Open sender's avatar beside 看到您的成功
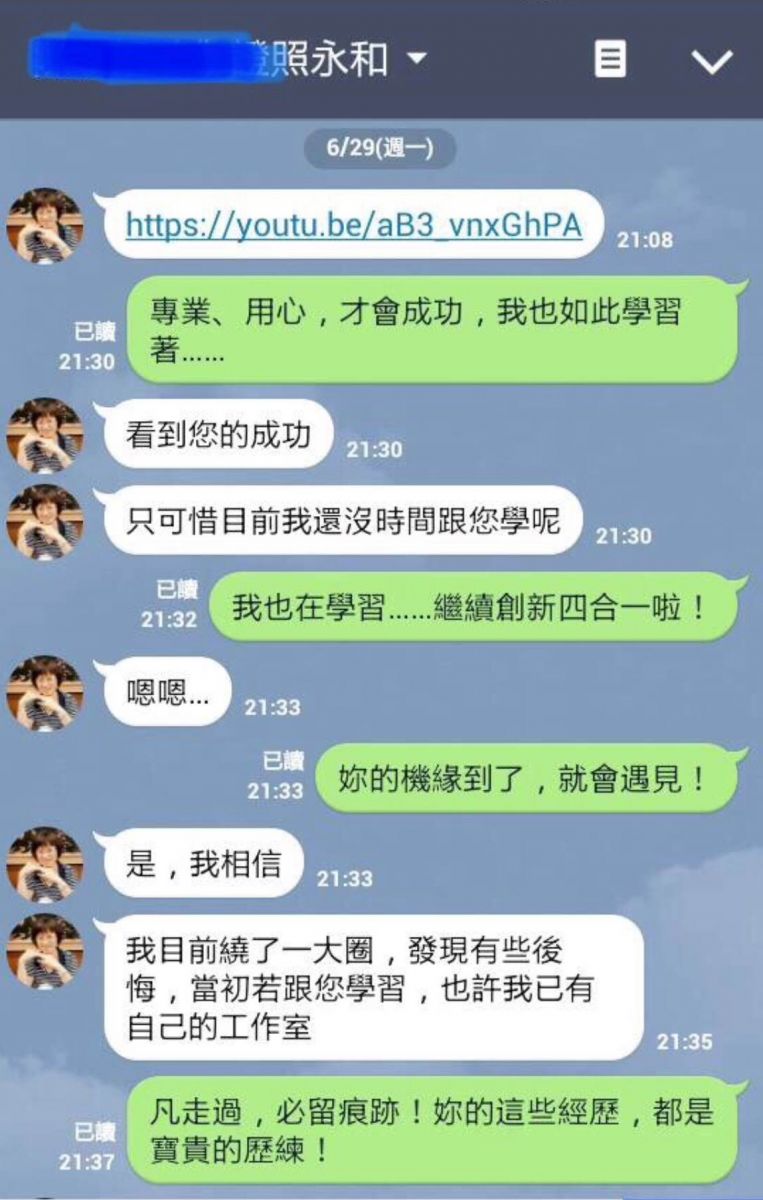 click(x=45, y=435)
